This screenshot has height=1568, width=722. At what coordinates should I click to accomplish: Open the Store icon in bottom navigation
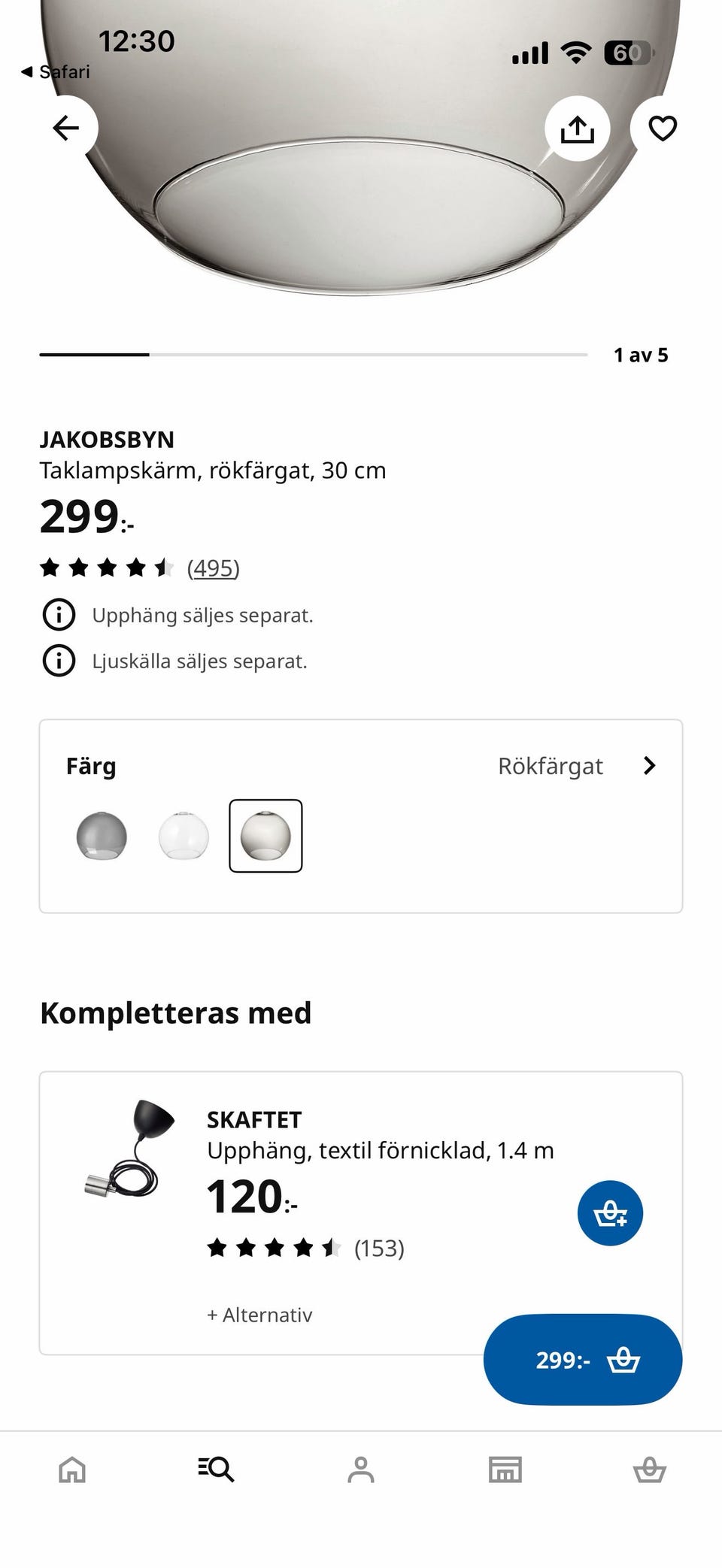coord(505,1469)
